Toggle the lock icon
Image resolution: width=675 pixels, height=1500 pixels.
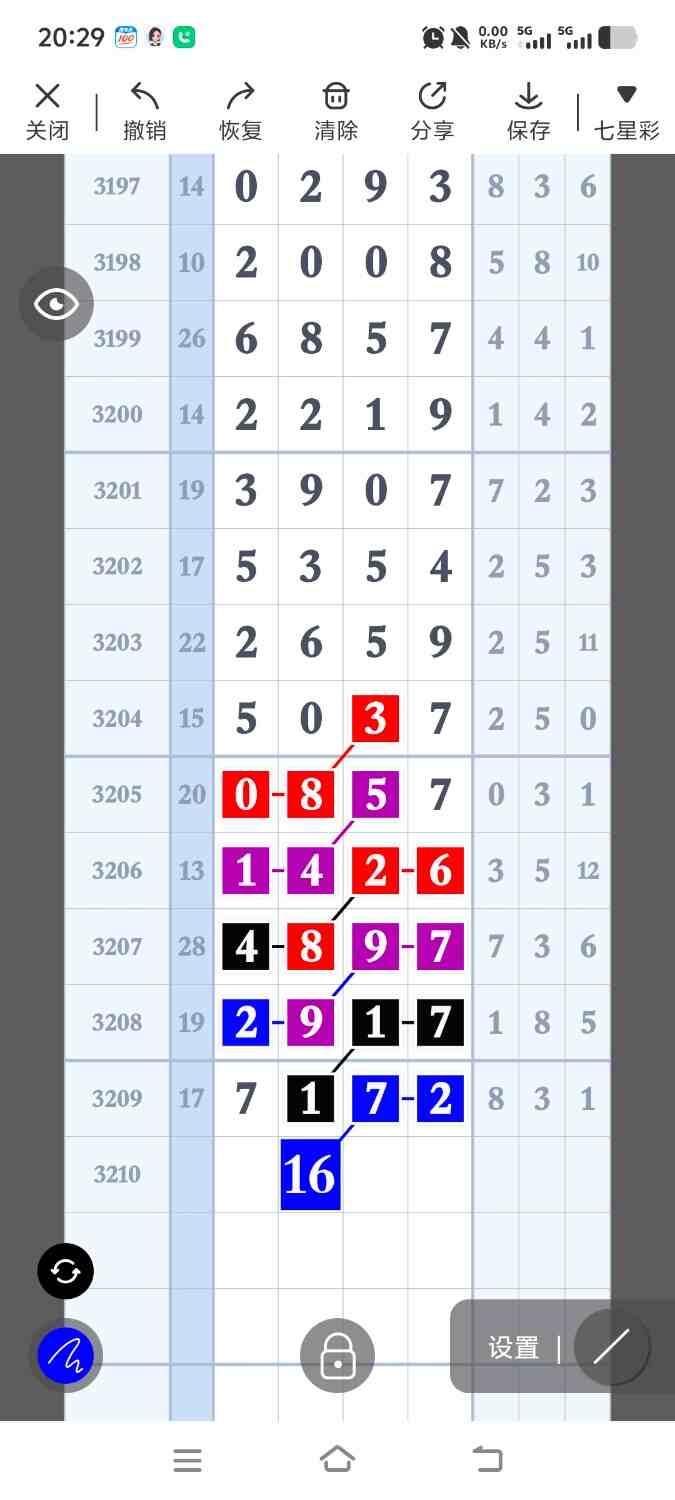coord(337,1356)
